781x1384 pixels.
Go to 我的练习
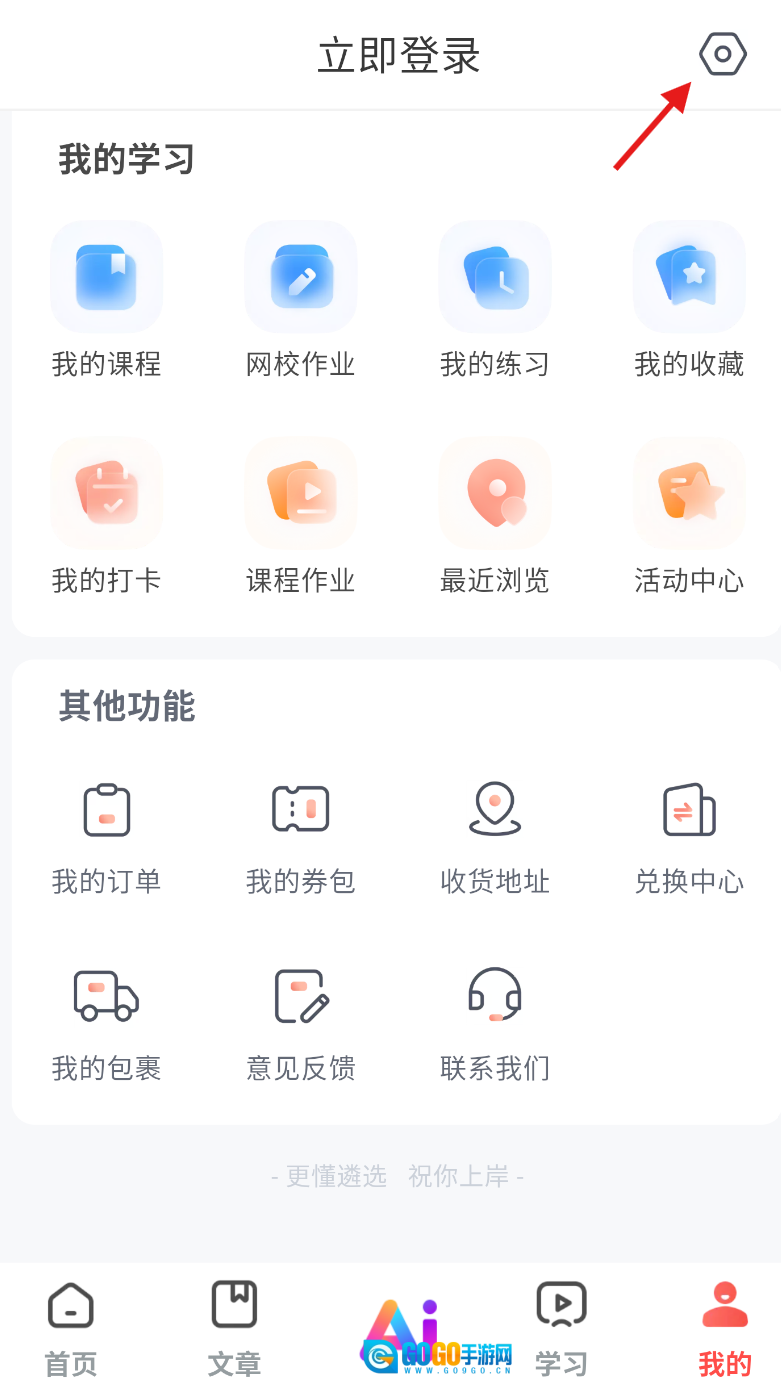pos(494,298)
